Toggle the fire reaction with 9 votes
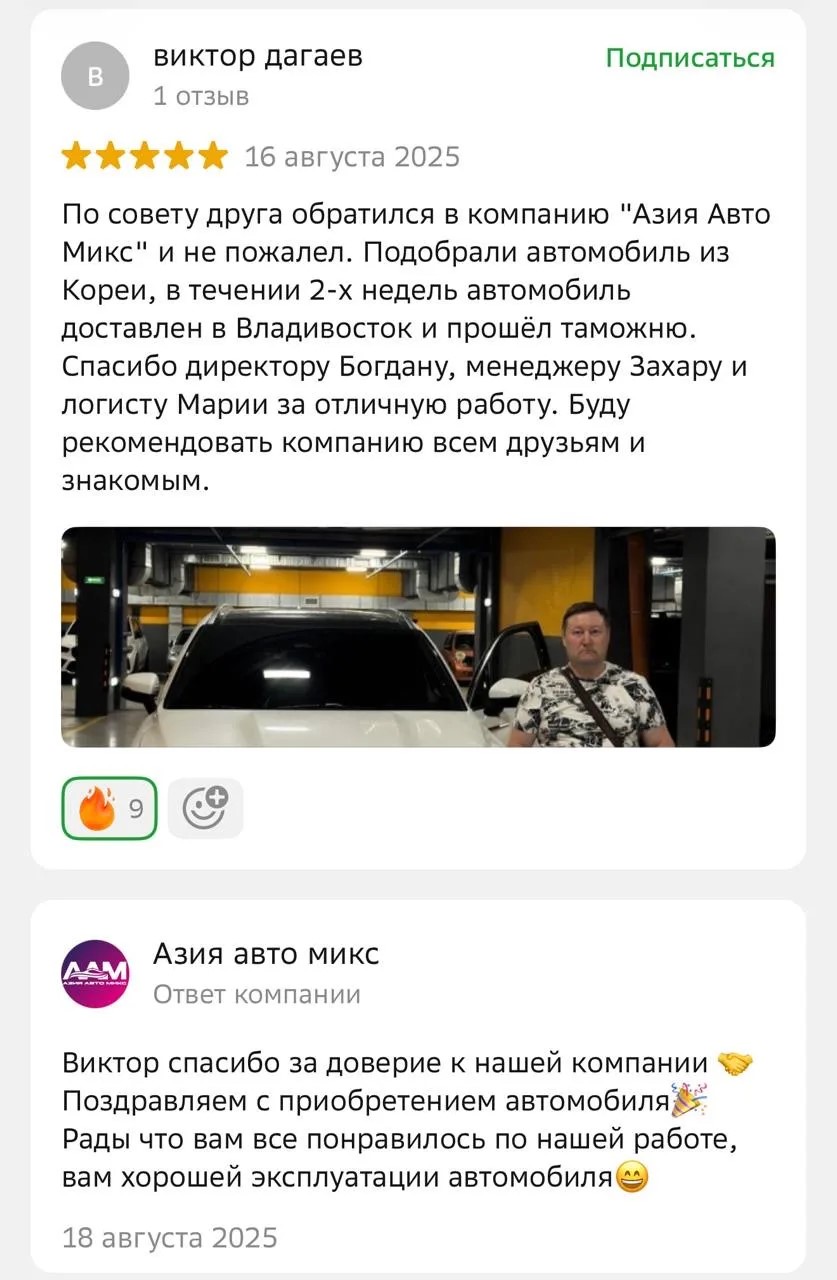 [x=109, y=808]
